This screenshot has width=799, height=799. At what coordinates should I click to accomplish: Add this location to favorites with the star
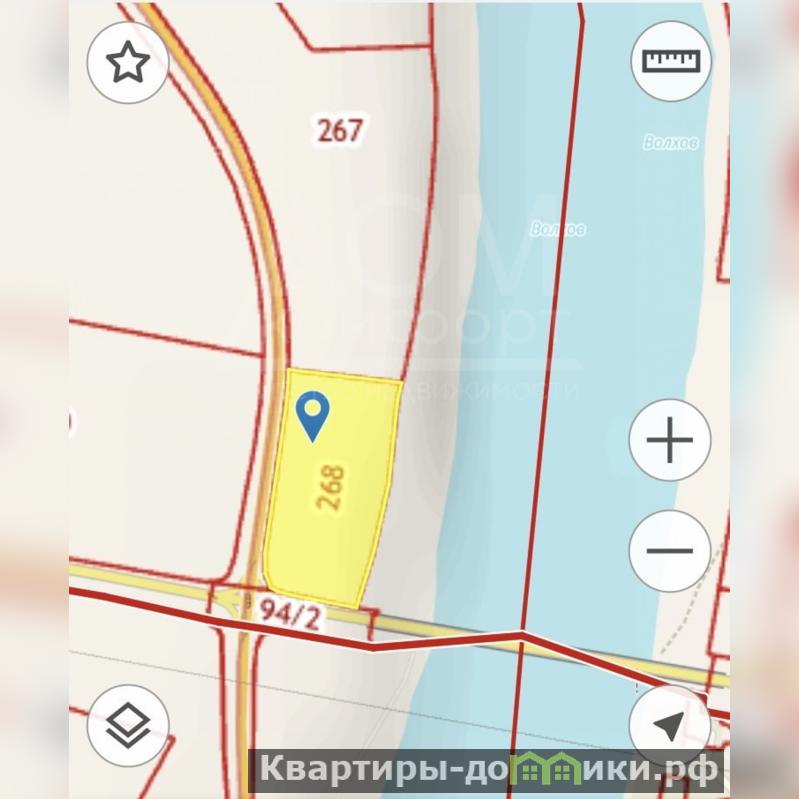(128, 63)
